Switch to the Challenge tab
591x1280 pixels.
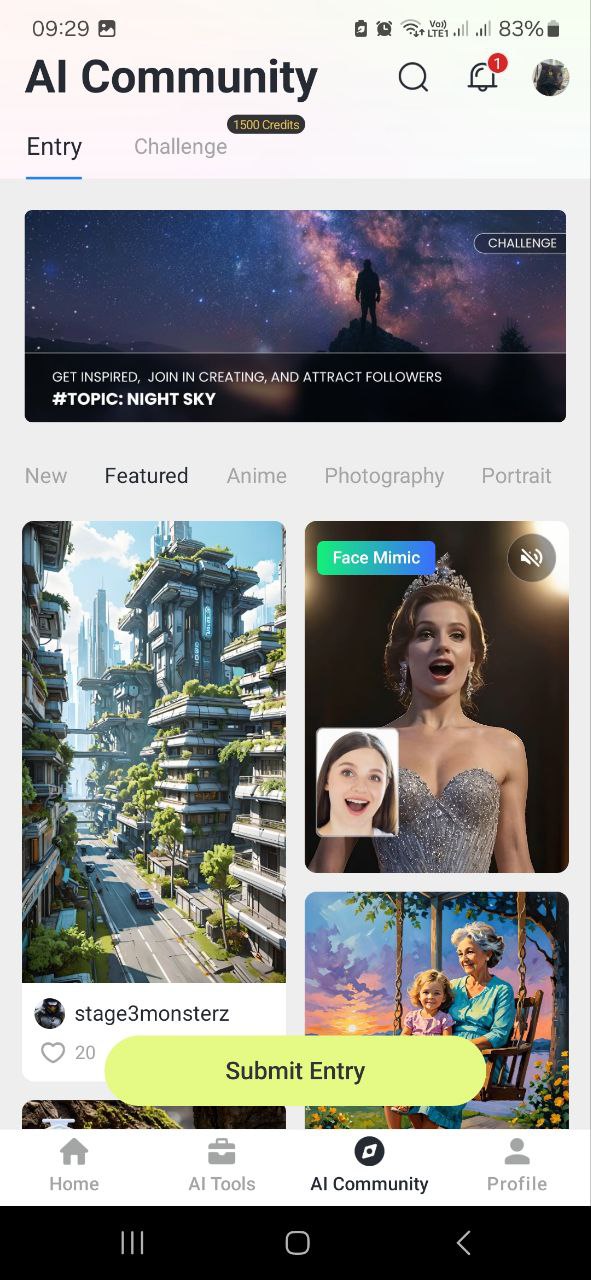coord(181,147)
